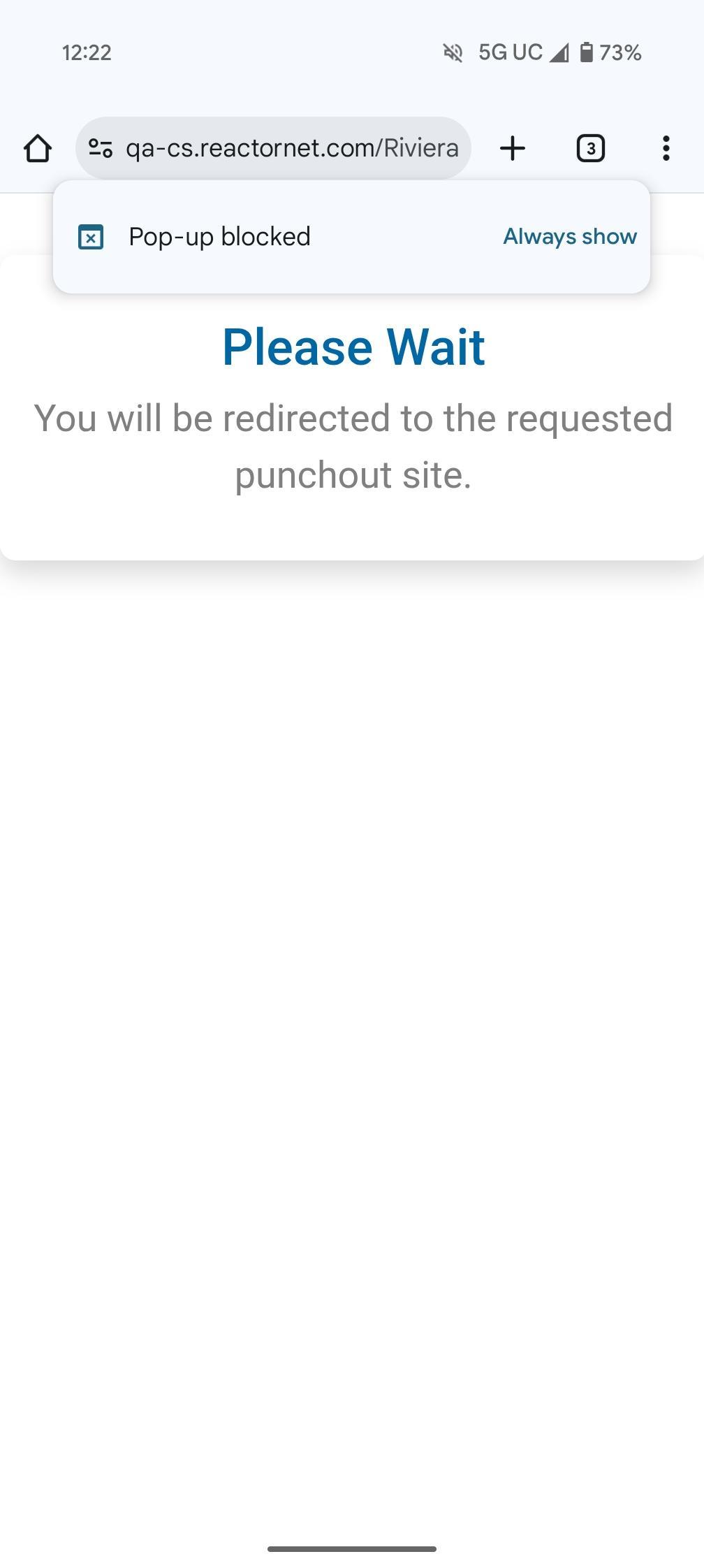Tap the address bar showing qa-cs.reactornet.com

(x=291, y=148)
